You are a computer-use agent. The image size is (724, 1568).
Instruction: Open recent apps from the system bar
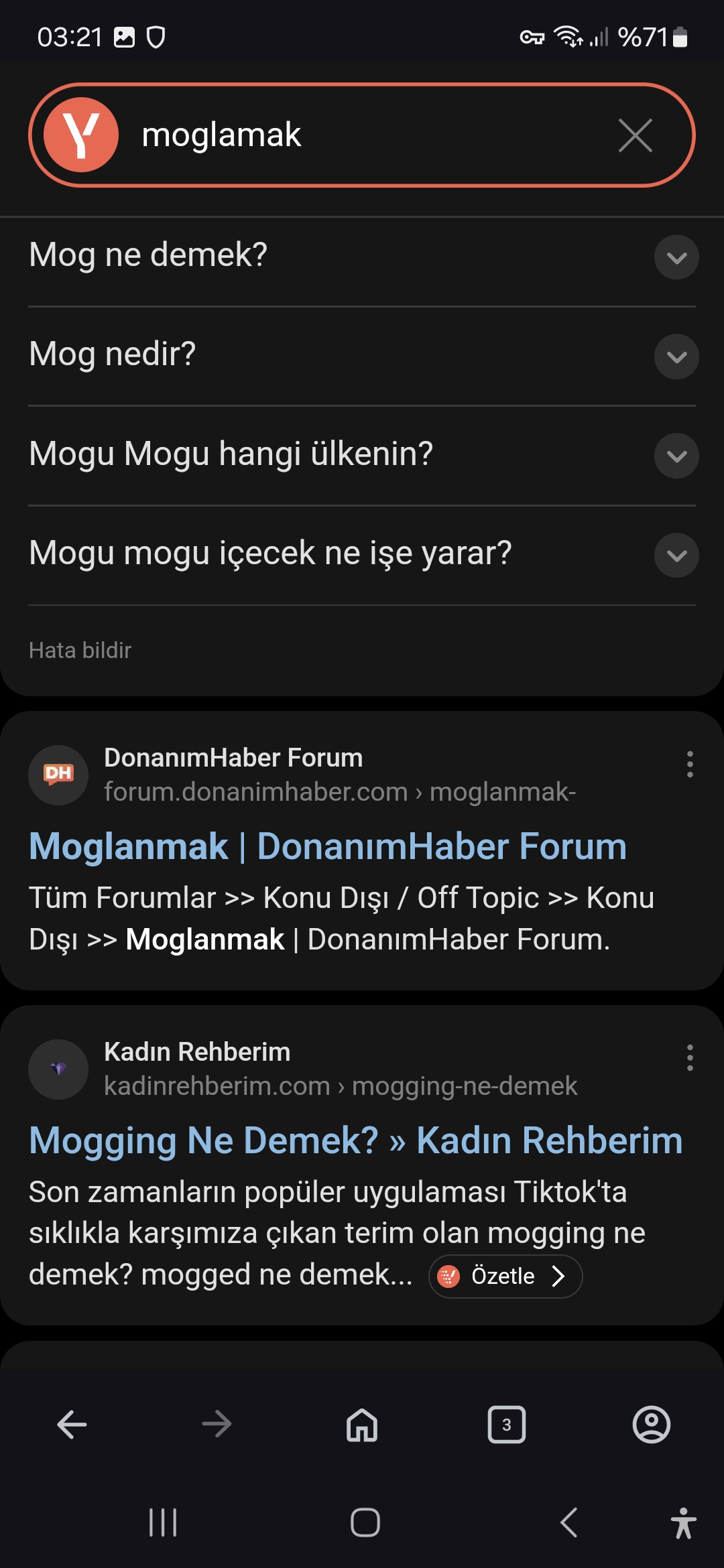click(x=163, y=1522)
